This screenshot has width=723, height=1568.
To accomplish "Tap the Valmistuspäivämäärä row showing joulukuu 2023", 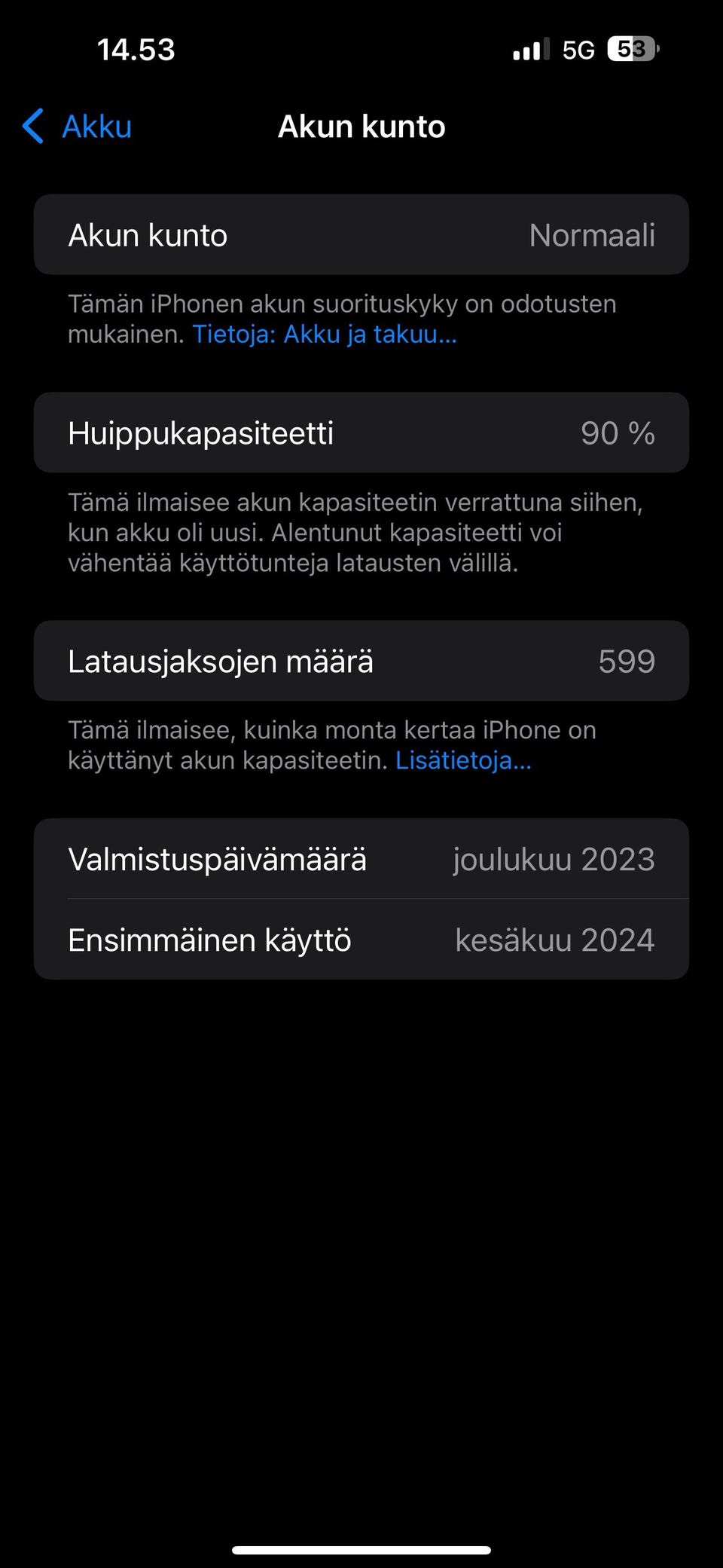I will 361,858.
